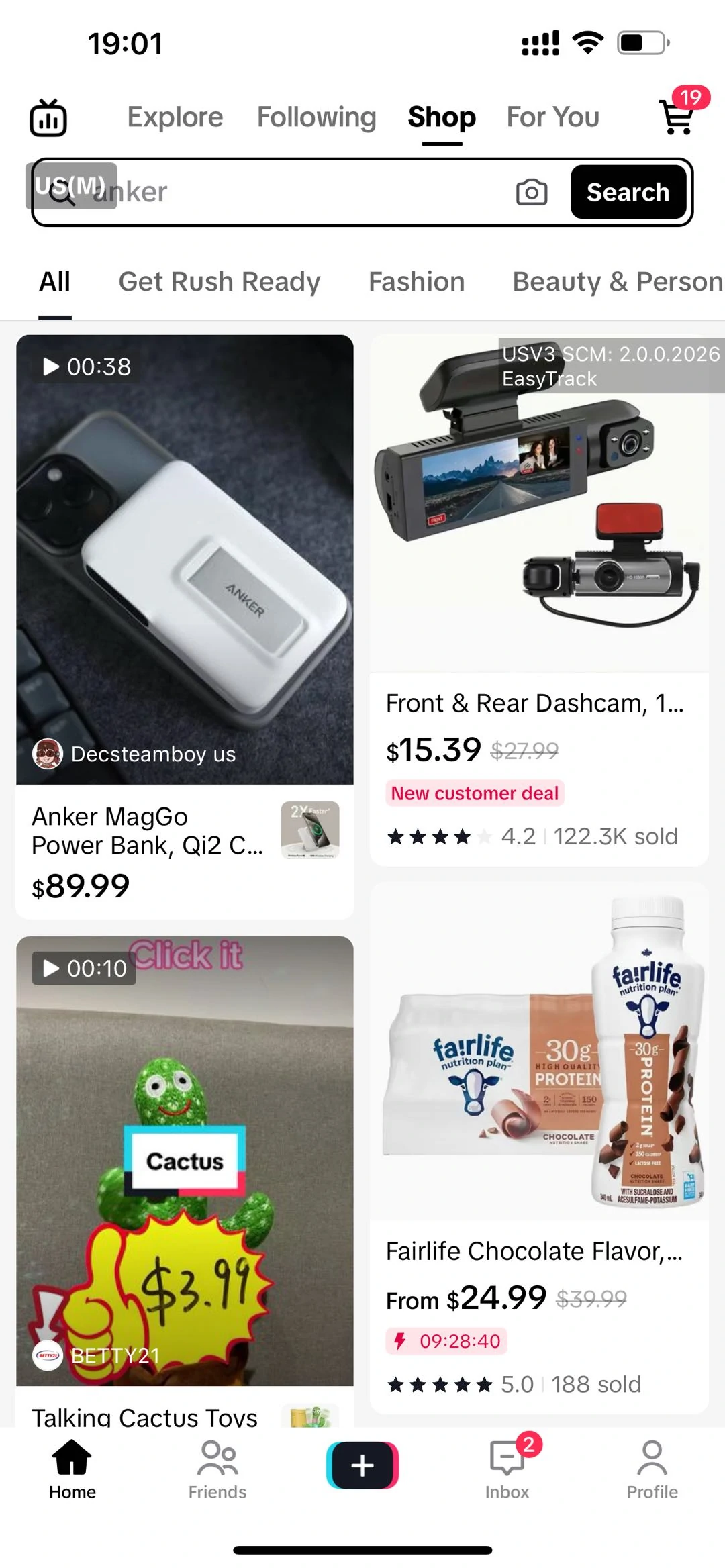Select the Fashion category
The image size is (725, 1568).
pyautogui.click(x=416, y=282)
